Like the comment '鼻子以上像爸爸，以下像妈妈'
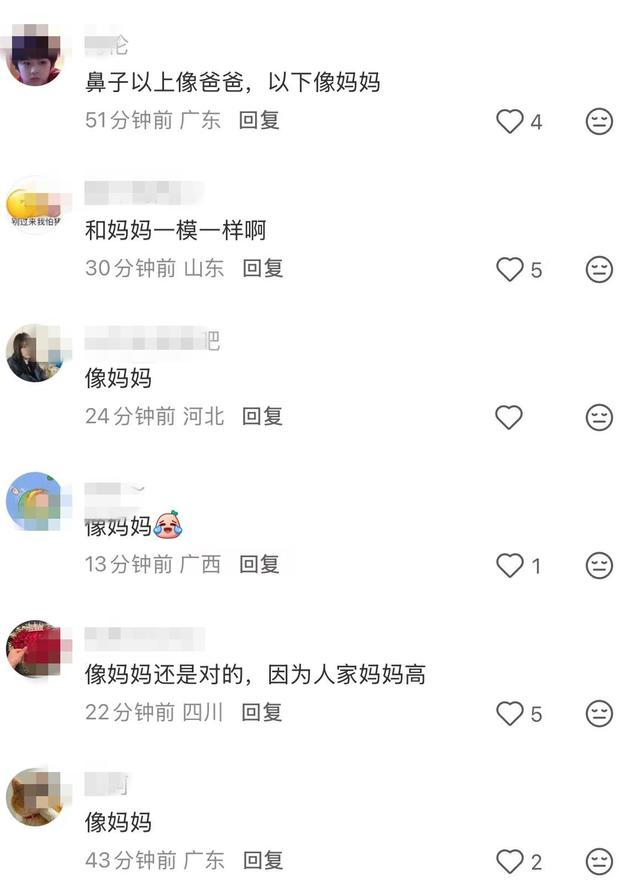 coord(510,122)
